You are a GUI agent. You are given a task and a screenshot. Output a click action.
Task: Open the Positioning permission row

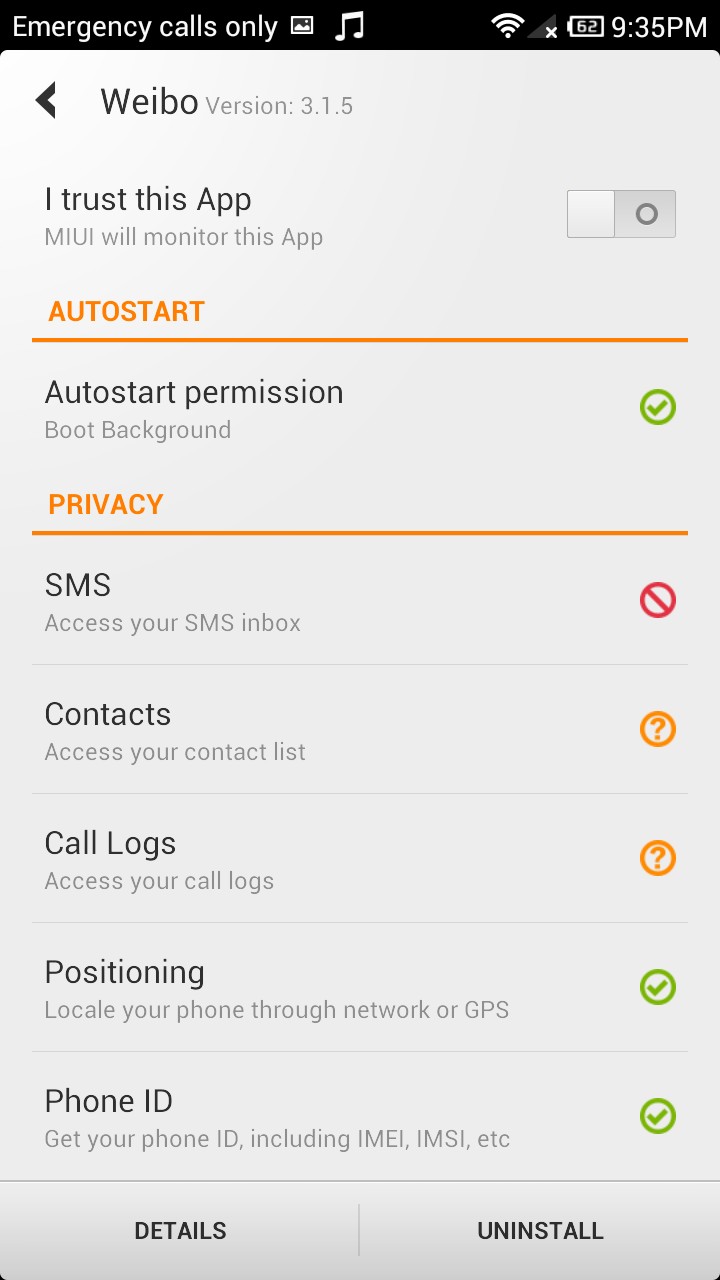pos(360,988)
